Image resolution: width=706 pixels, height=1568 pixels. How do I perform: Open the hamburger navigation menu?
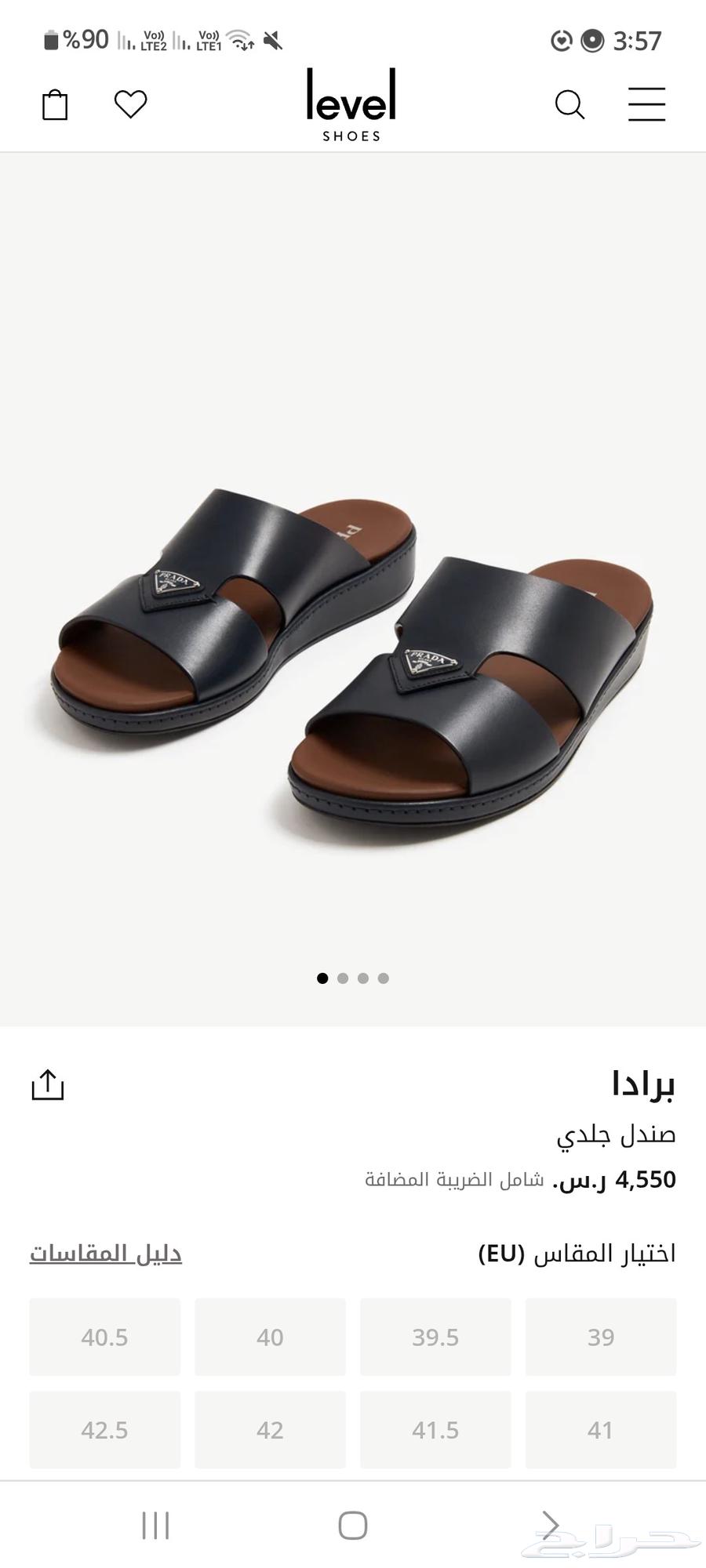[646, 102]
